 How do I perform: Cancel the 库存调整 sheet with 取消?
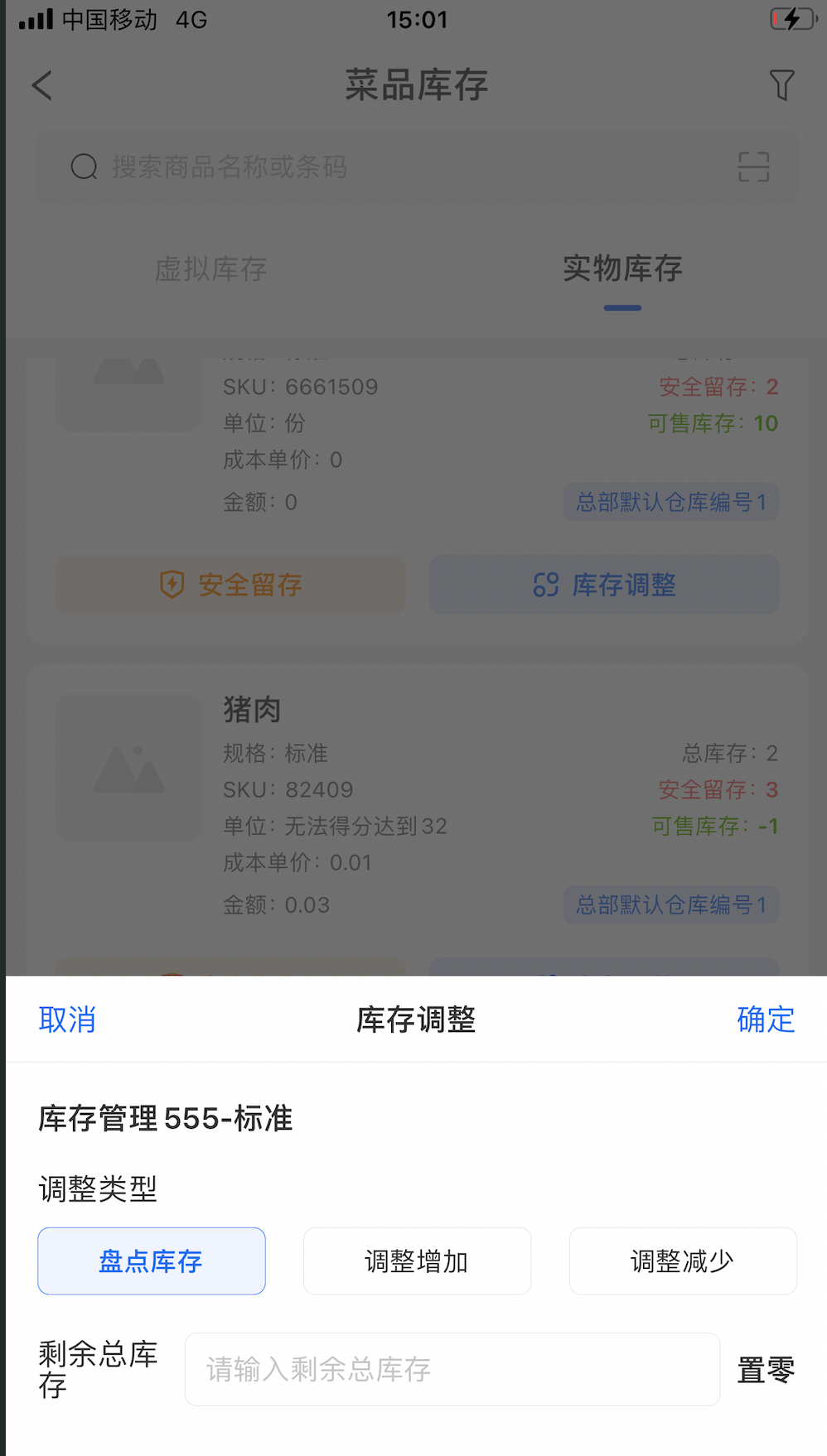pos(67,1020)
